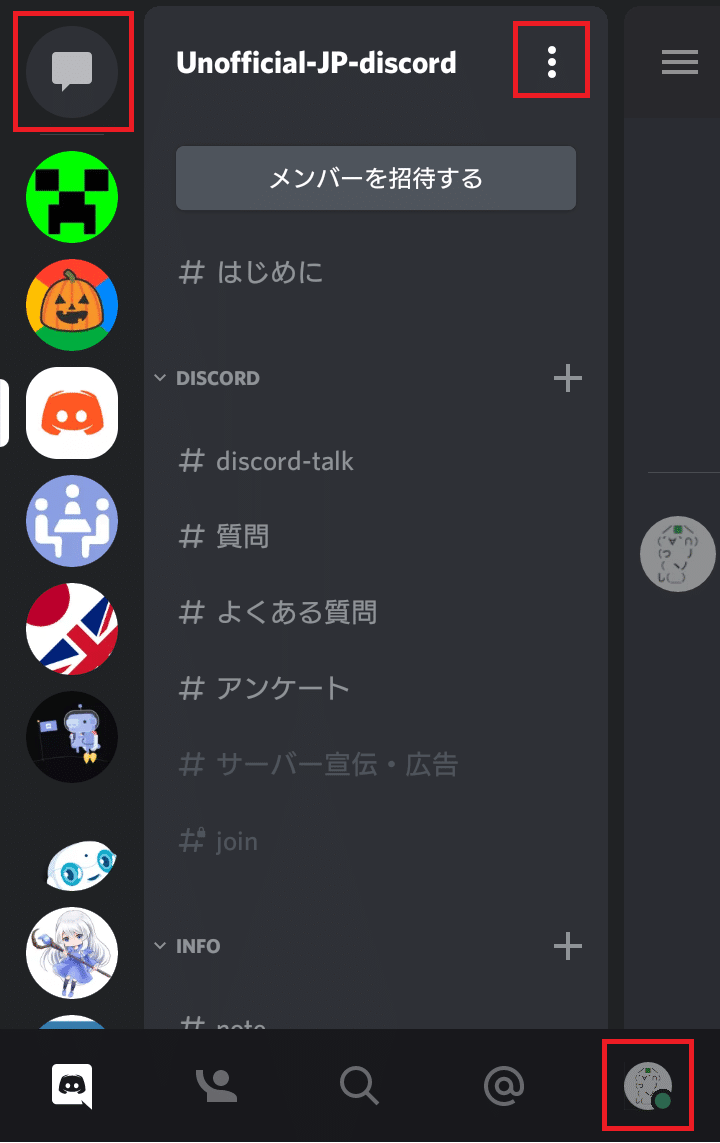Open direct messages via the chat bubble icon
This screenshot has height=1143, width=720.
tap(71, 71)
